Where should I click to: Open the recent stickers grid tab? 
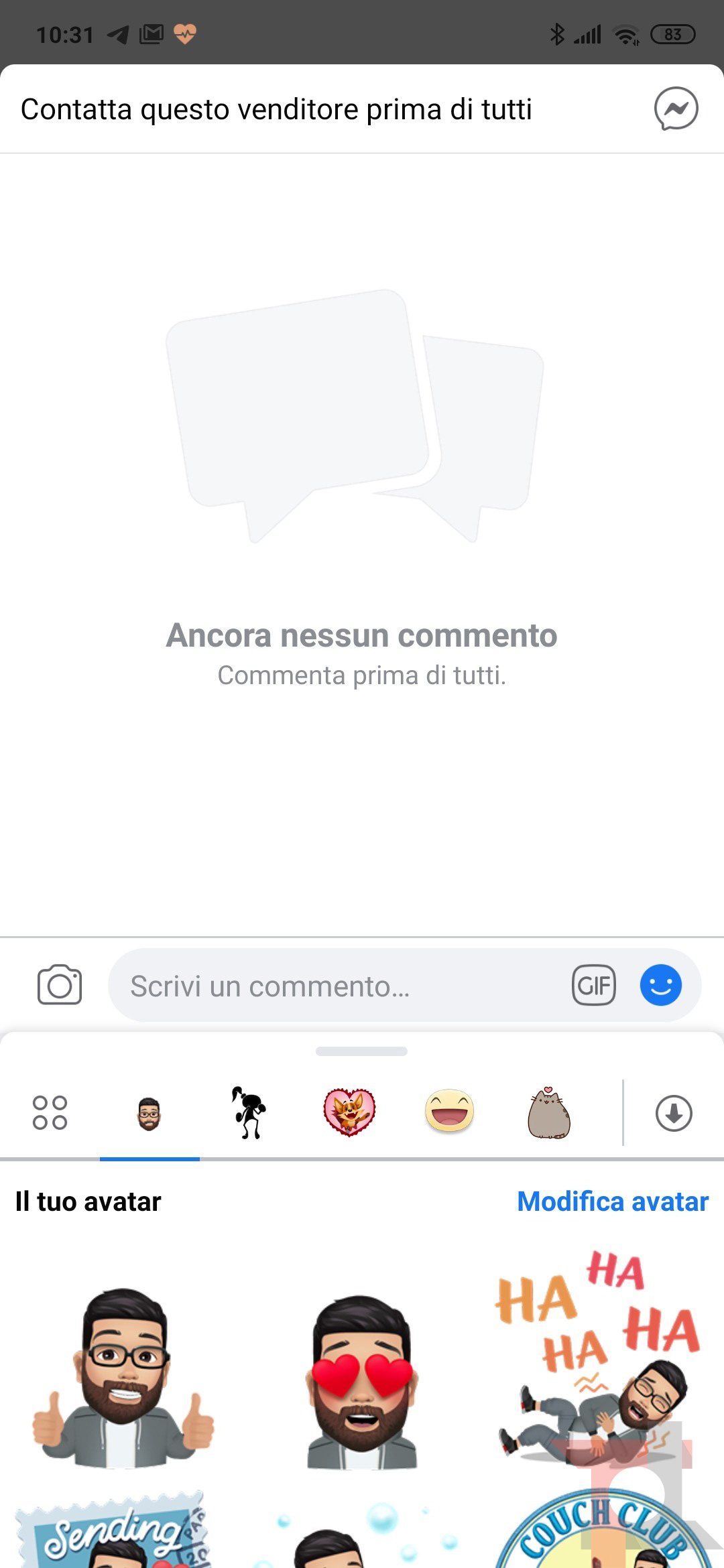tap(50, 1113)
